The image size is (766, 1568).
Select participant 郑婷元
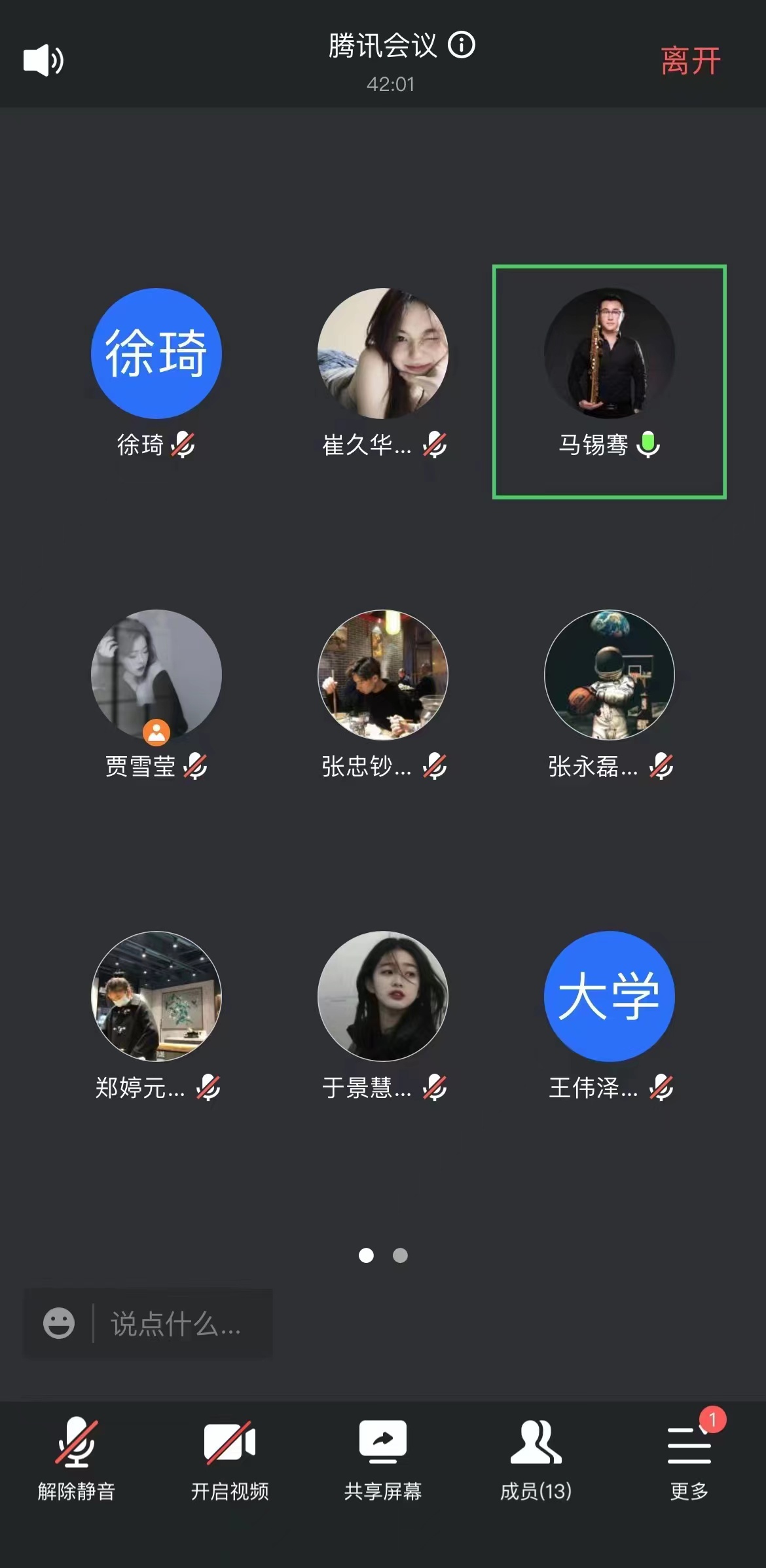pos(156,996)
